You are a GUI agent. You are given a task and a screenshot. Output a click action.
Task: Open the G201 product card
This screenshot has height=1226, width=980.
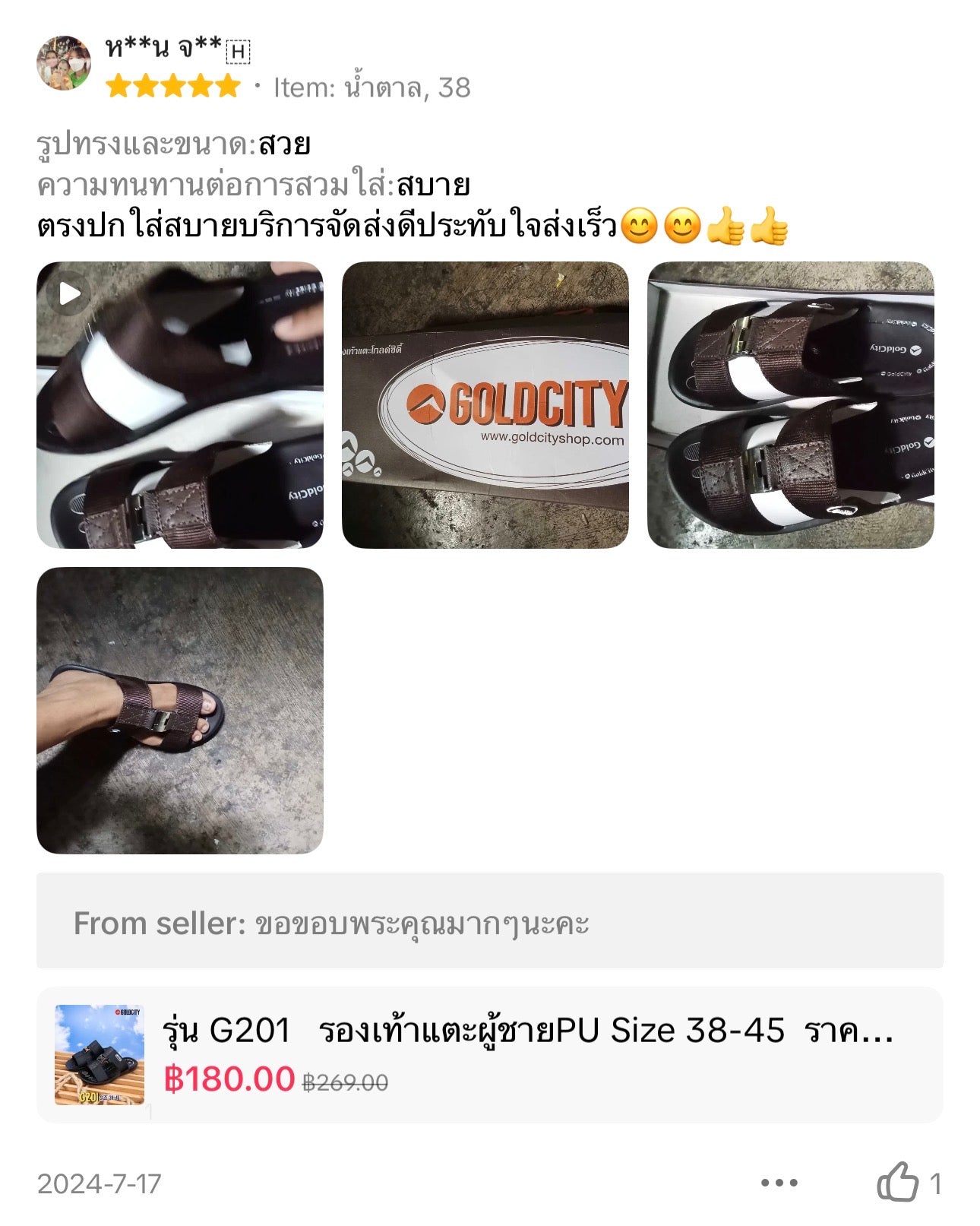pos(490,1054)
